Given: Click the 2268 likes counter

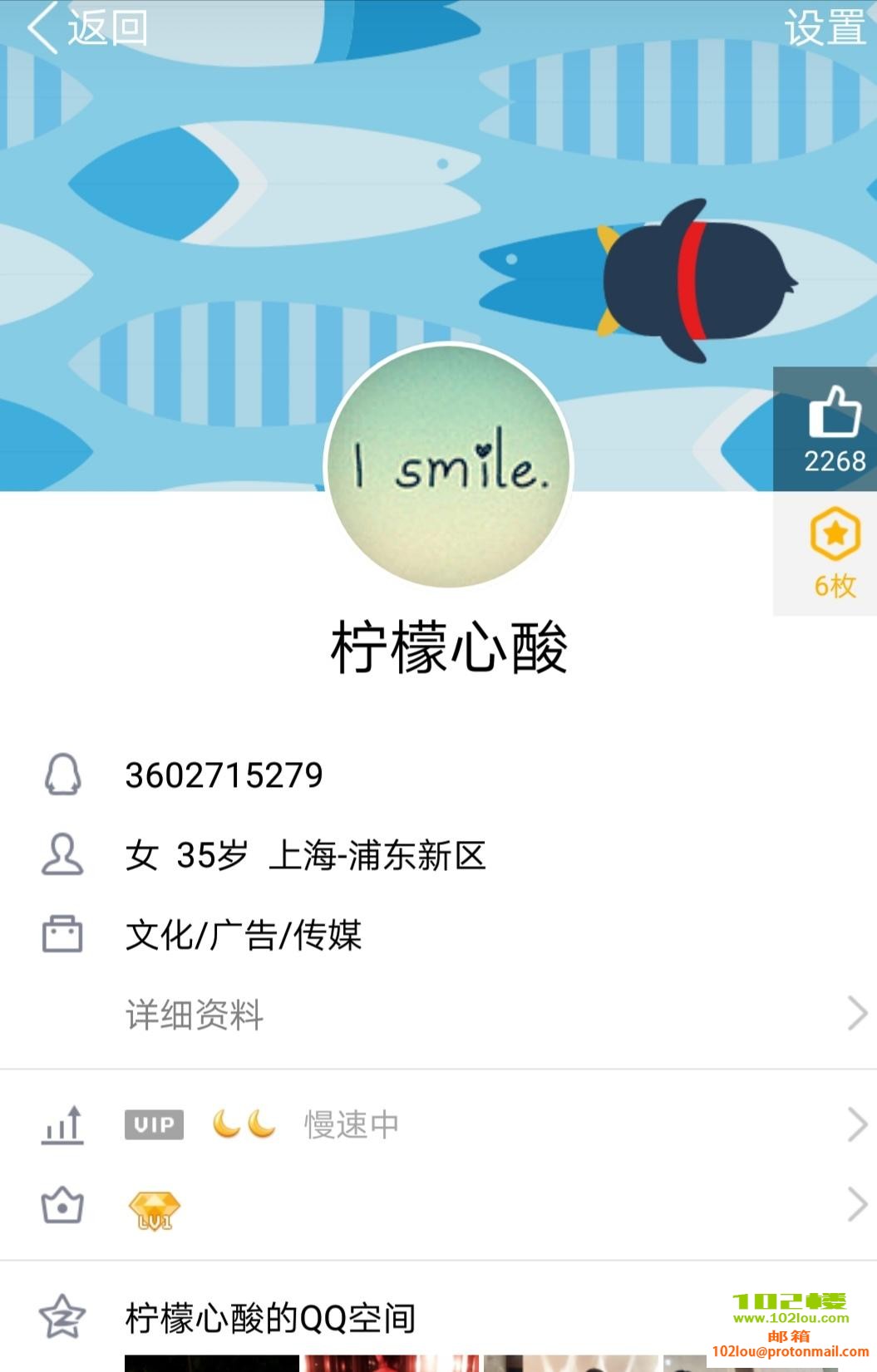Looking at the screenshot, I should (x=836, y=464).
